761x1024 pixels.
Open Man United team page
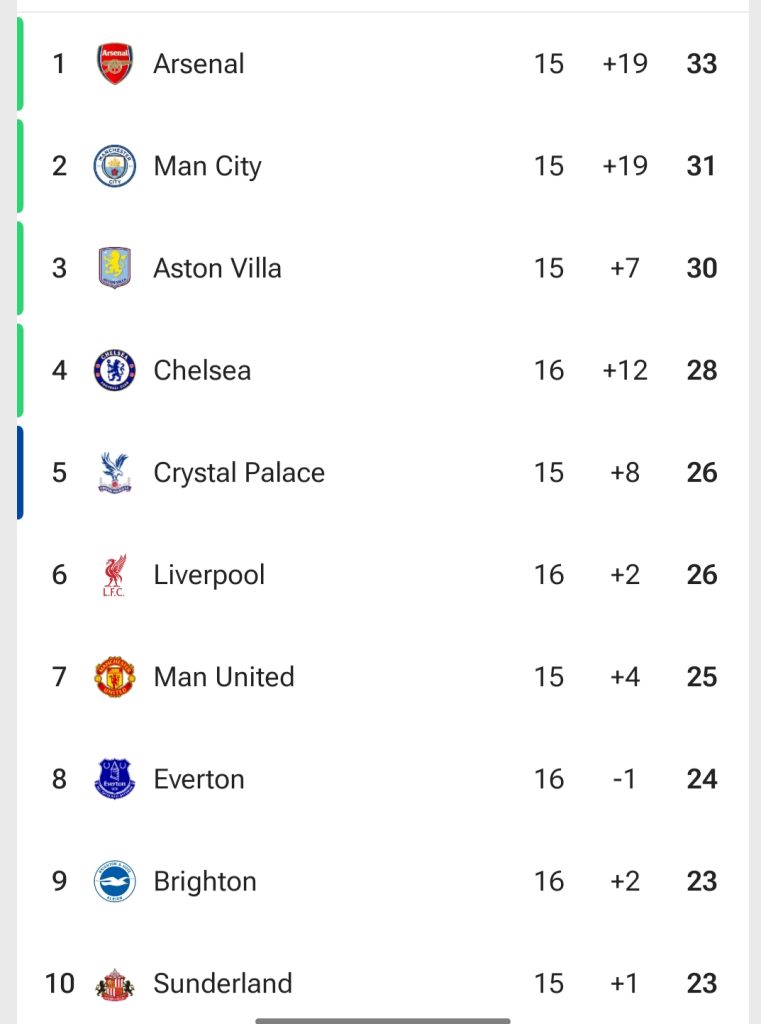point(224,677)
